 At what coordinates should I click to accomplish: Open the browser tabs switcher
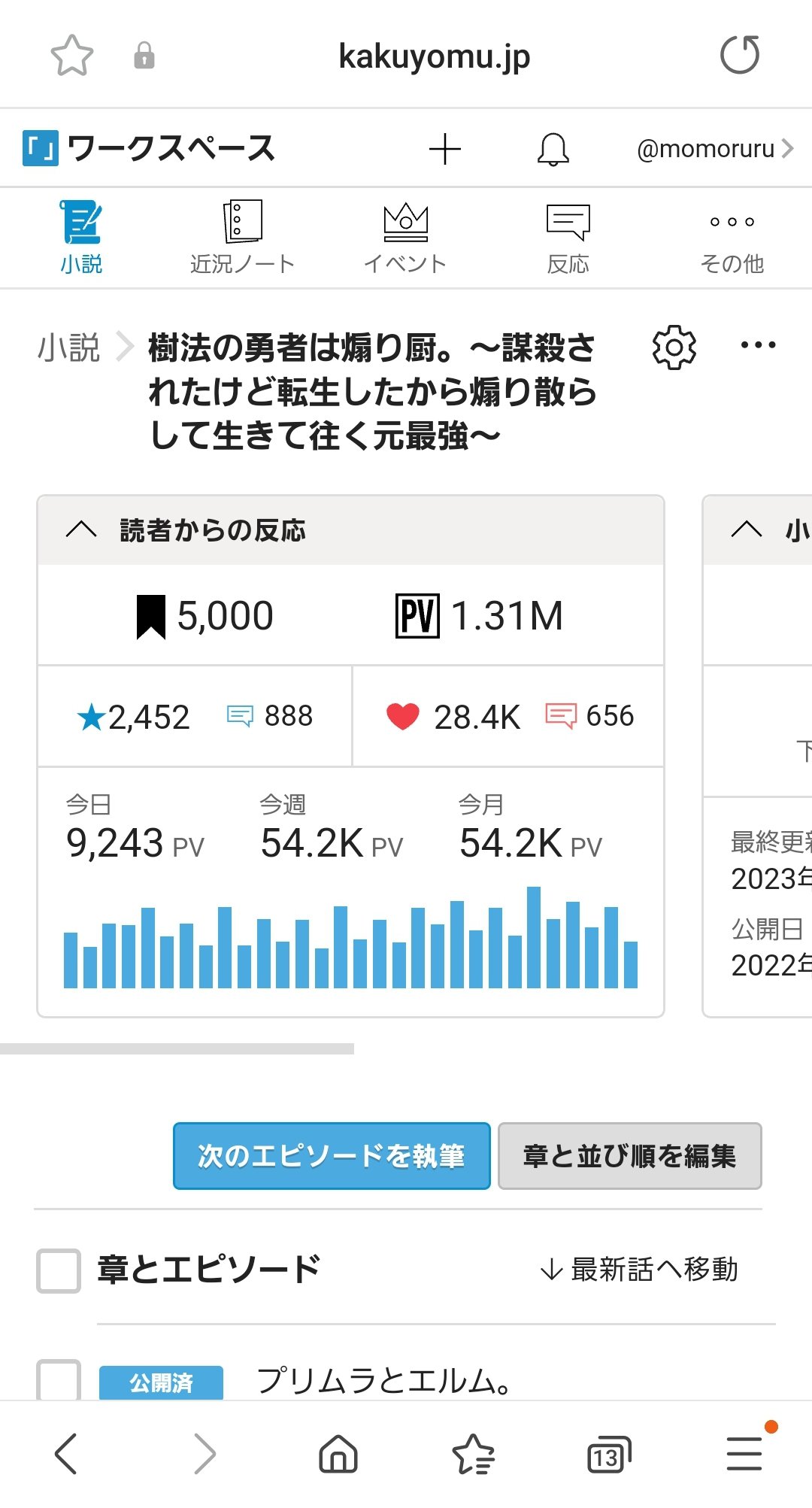pyautogui.click(x=607, y=1454)
